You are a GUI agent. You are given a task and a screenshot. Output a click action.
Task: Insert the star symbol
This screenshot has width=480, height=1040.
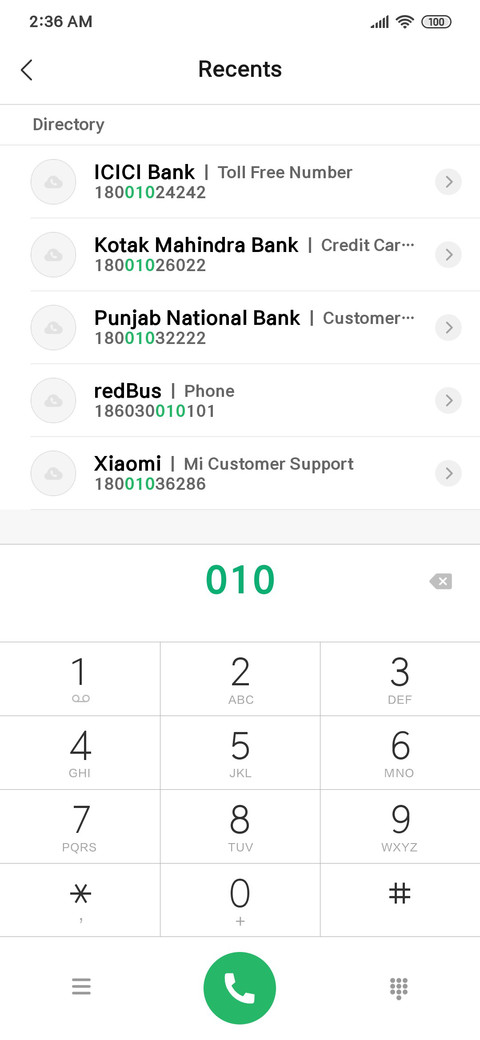[x=80, y=900]
